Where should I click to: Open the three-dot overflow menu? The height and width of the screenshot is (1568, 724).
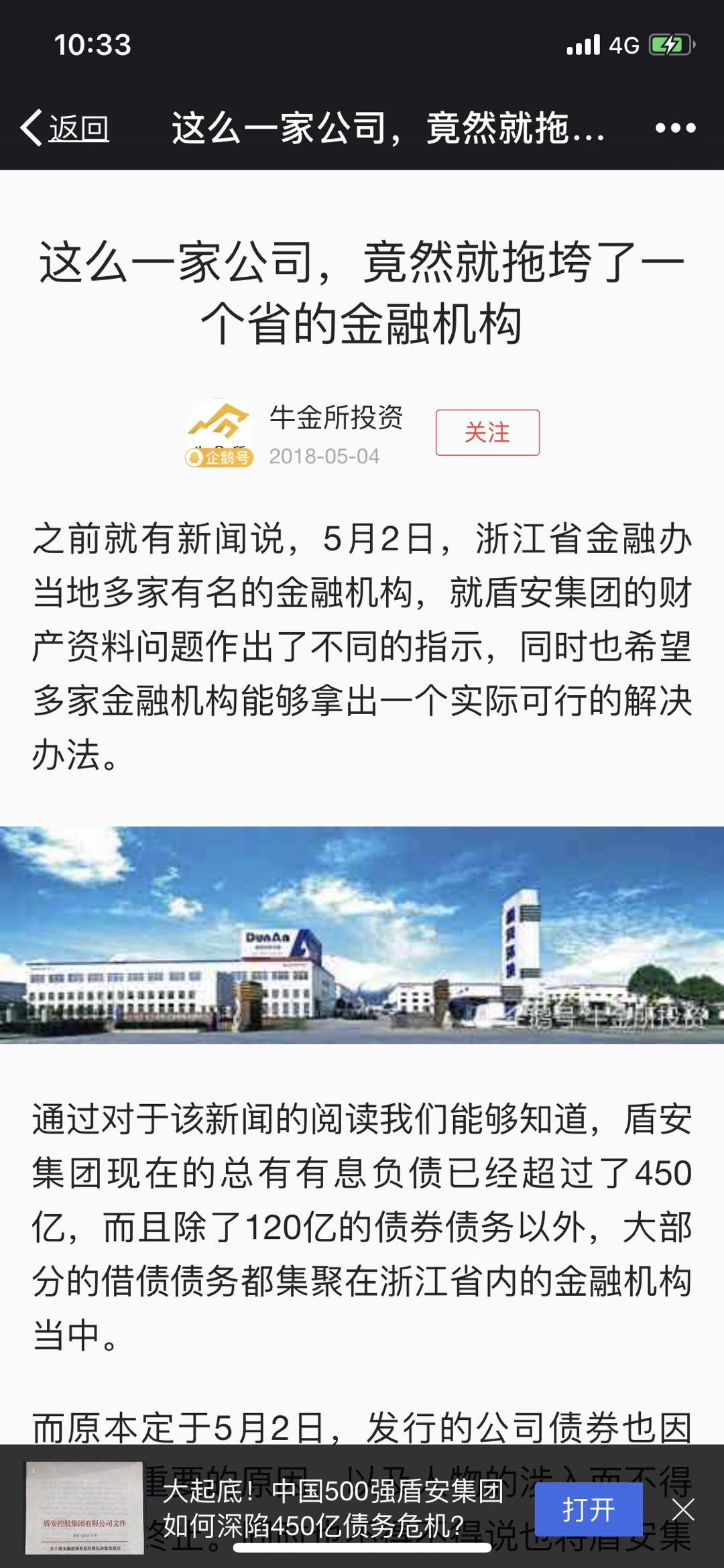click(675, 127)
